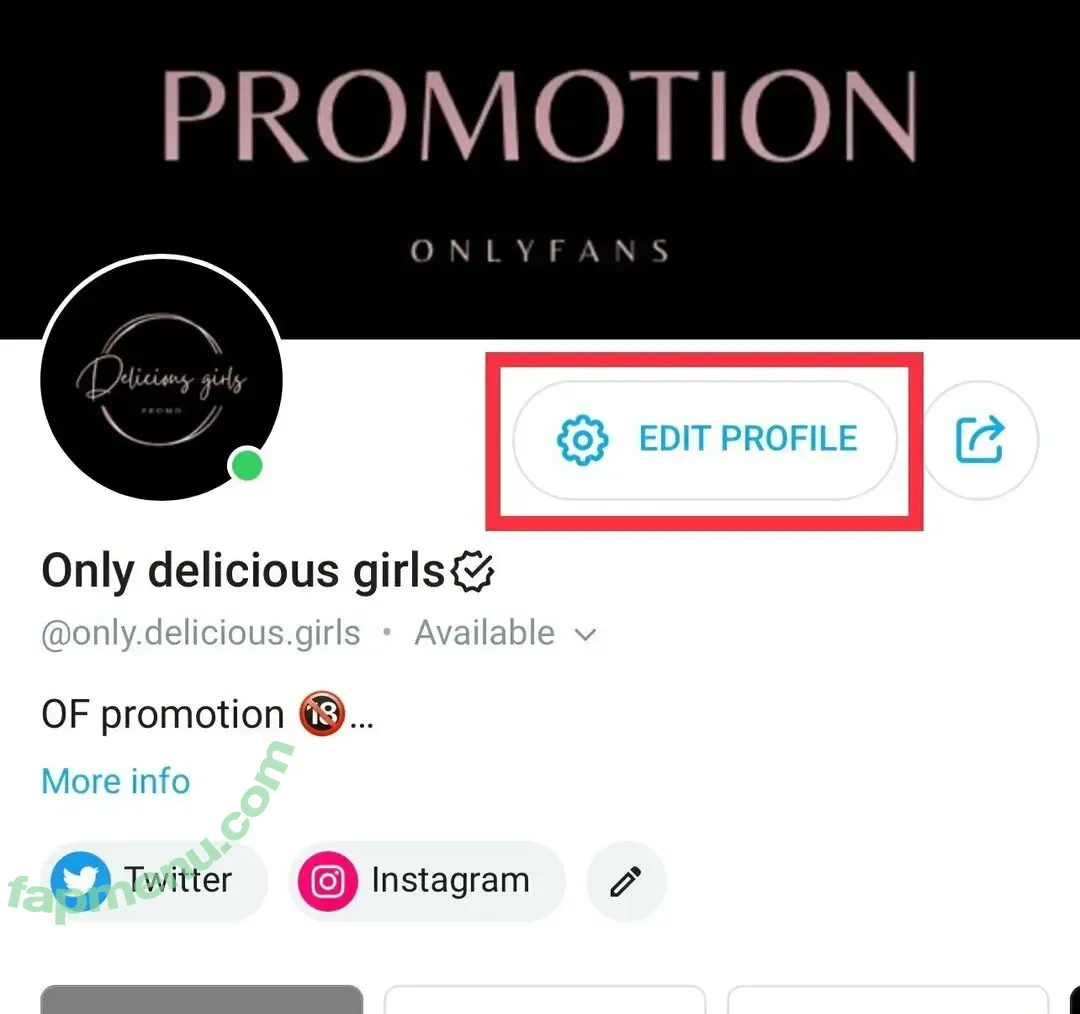Open the linked Instagram account
Image resolution: width=1080 pixels, height=1014 pixels.
427,881
